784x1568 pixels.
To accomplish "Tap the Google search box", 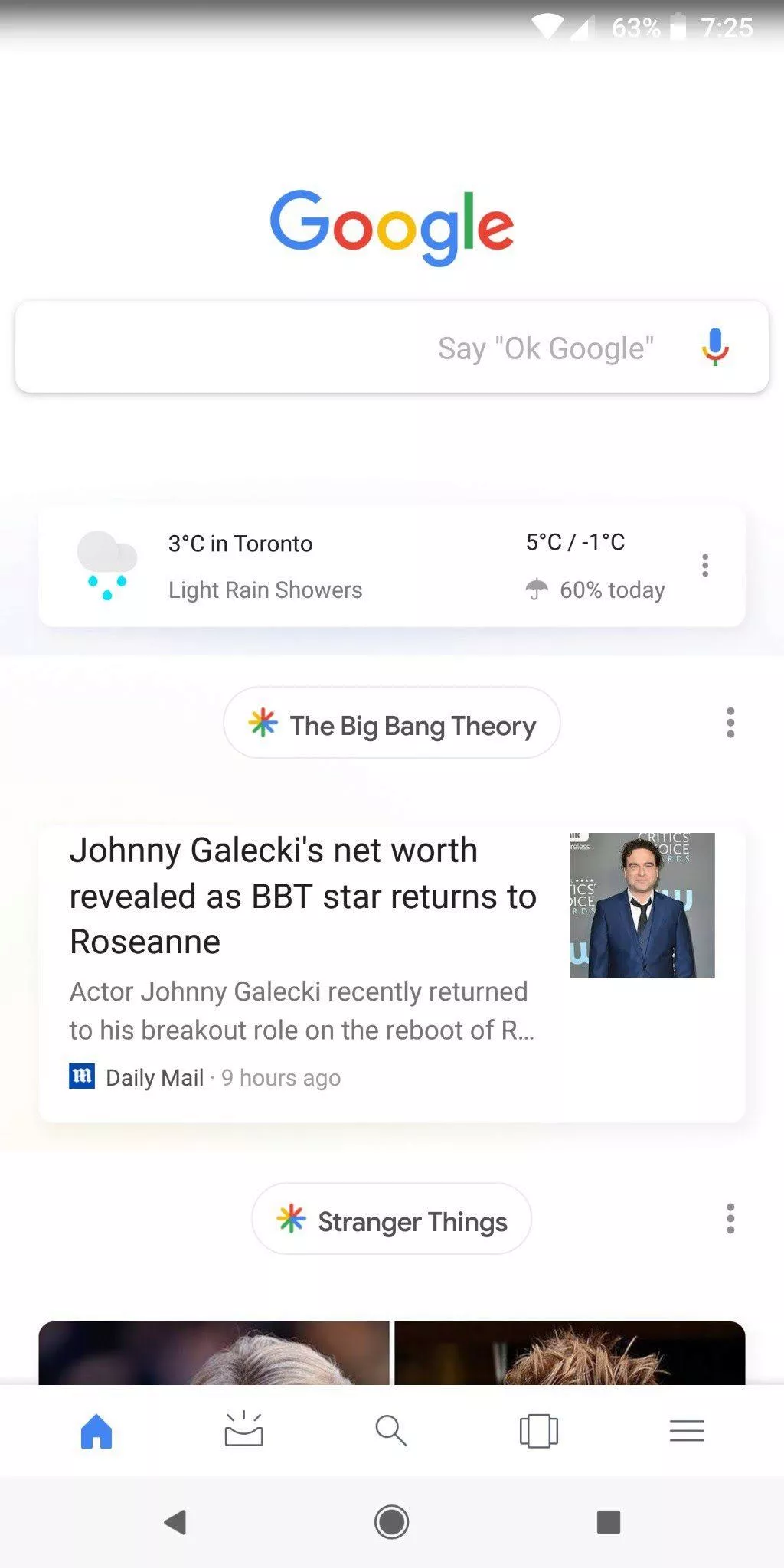I will (x=392, y=347).
